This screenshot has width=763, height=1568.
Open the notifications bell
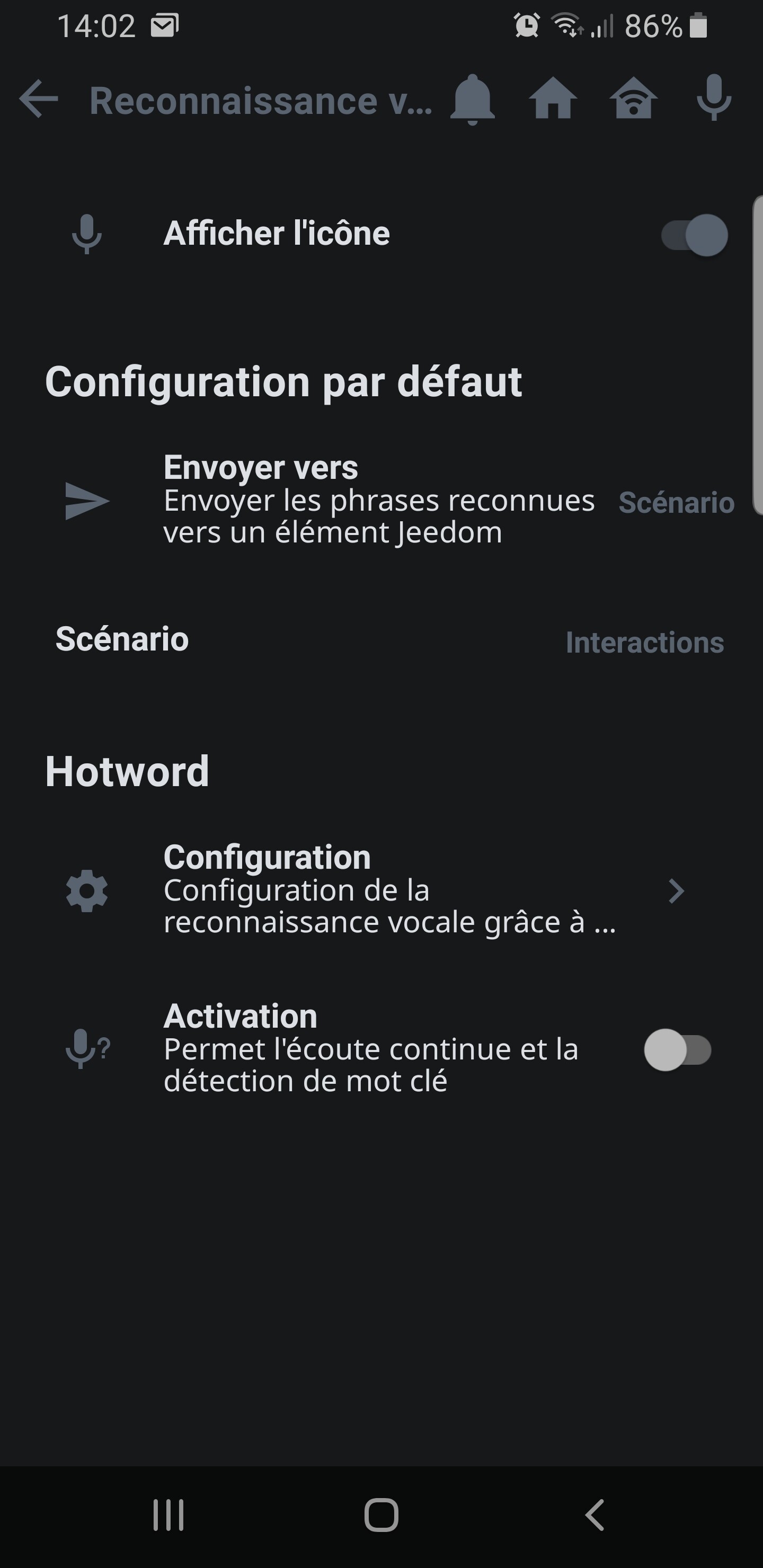(473, 100)
